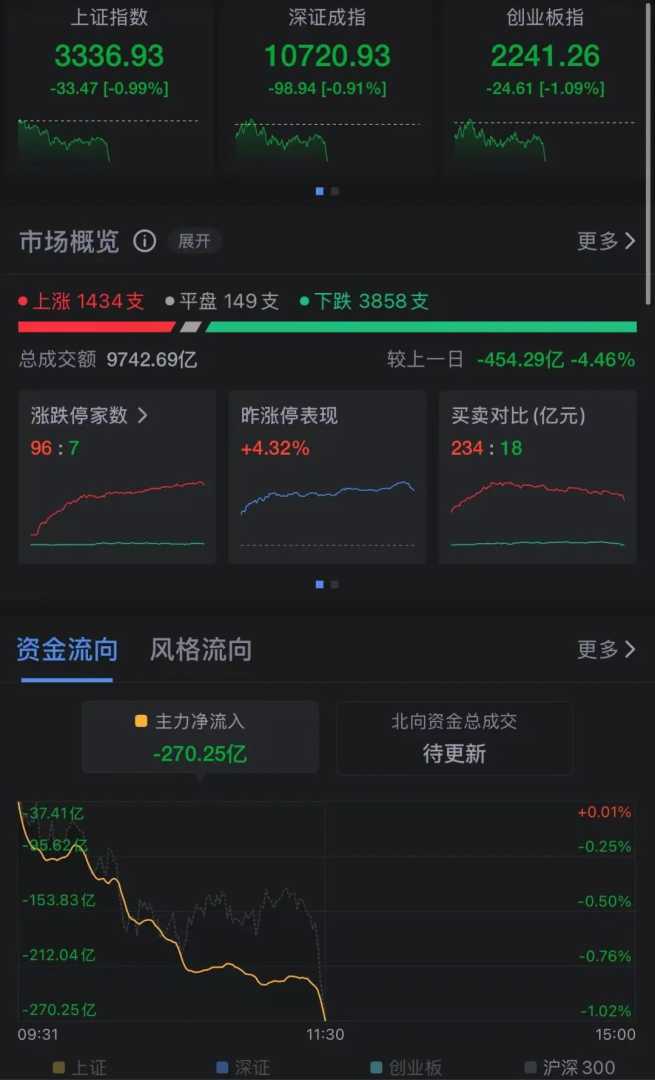Open the 买卖对比 (亿元) card
This screenshot has height=1080, width=655.
pos(537,477)
